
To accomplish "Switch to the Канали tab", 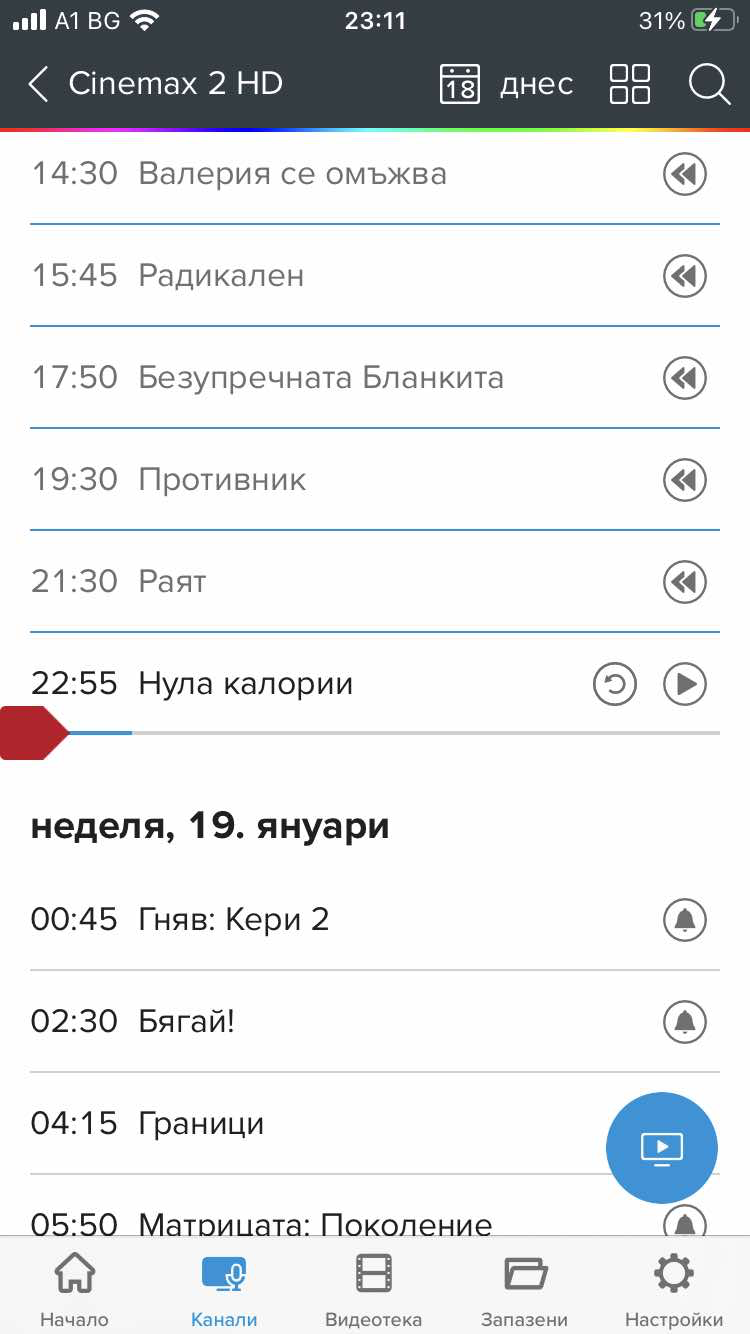I will [224, 1290].
